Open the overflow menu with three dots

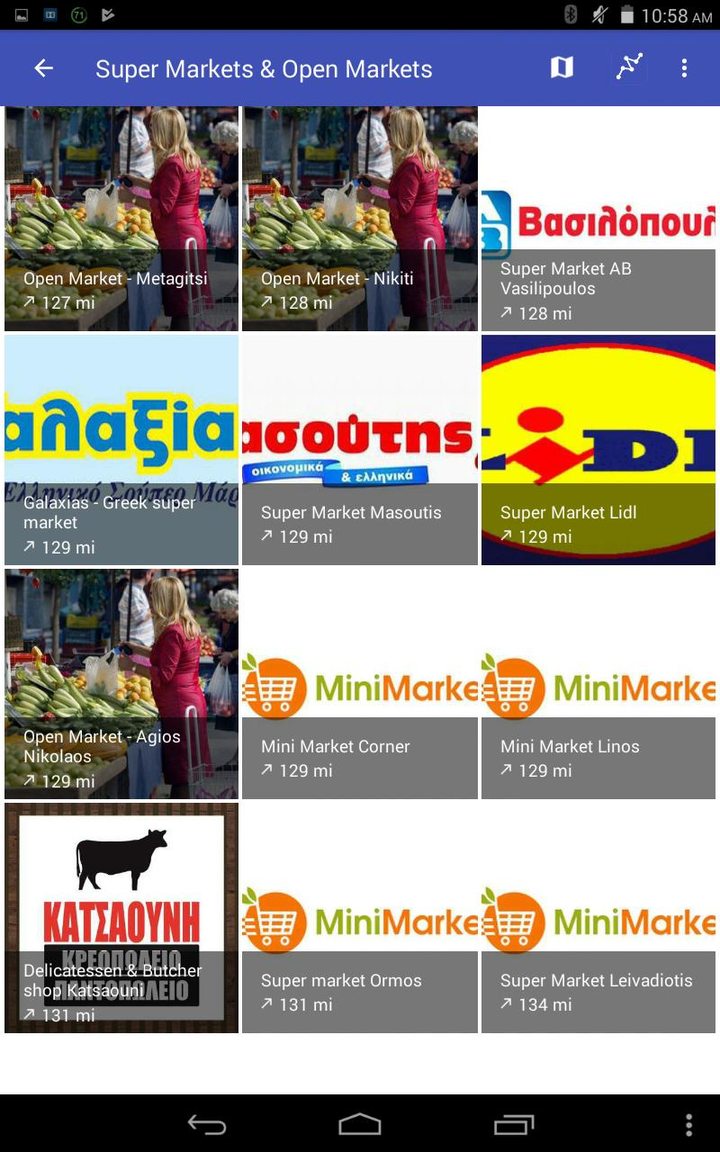point(684,68)
